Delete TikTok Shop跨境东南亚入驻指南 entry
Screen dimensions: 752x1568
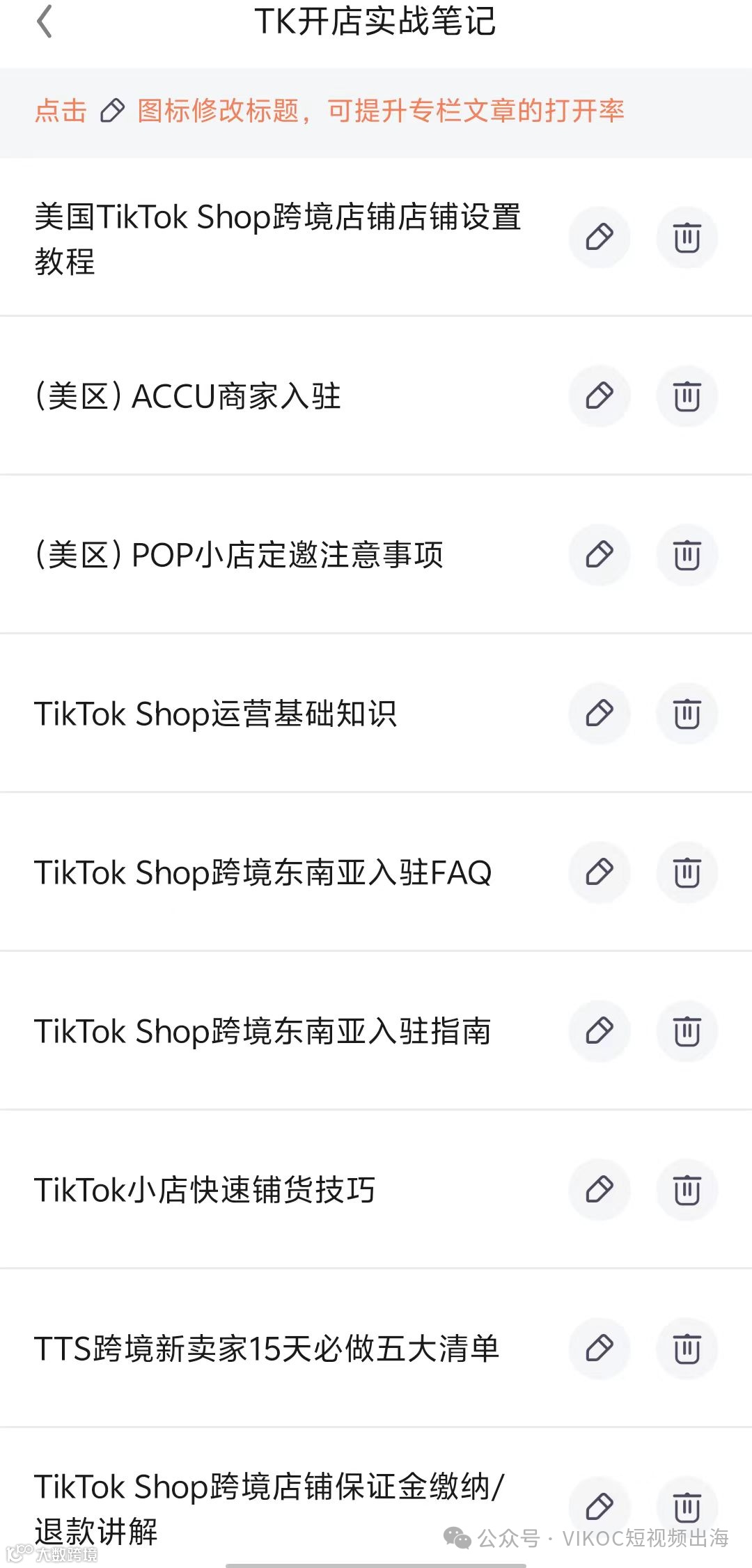point(687,1031)
